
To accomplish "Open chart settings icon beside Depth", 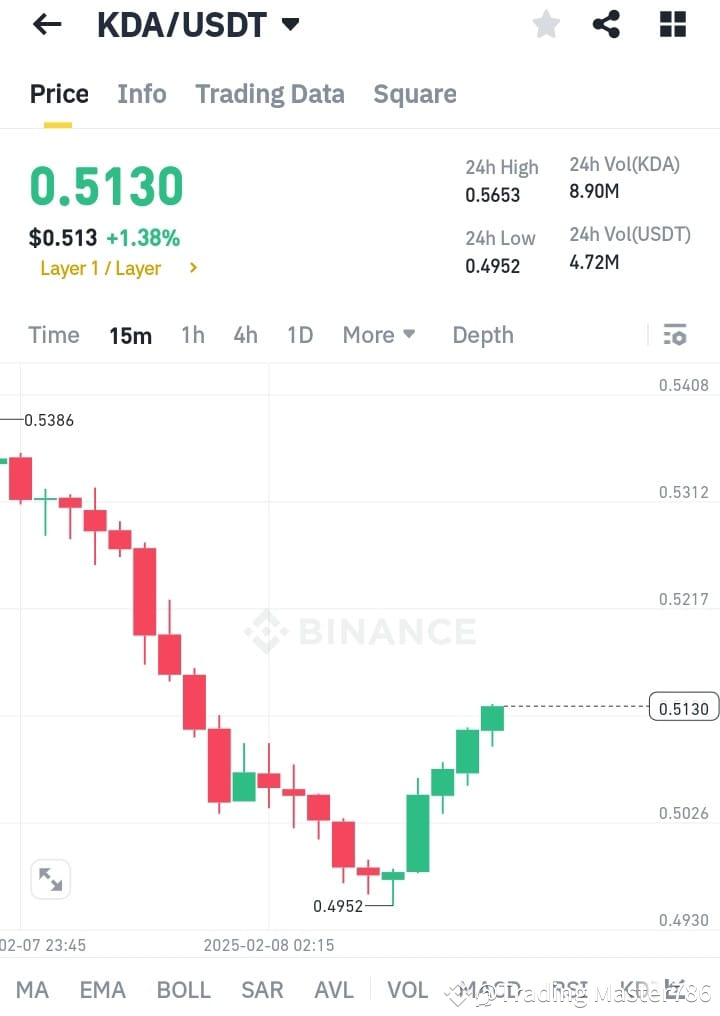I will tap(675, 335).
